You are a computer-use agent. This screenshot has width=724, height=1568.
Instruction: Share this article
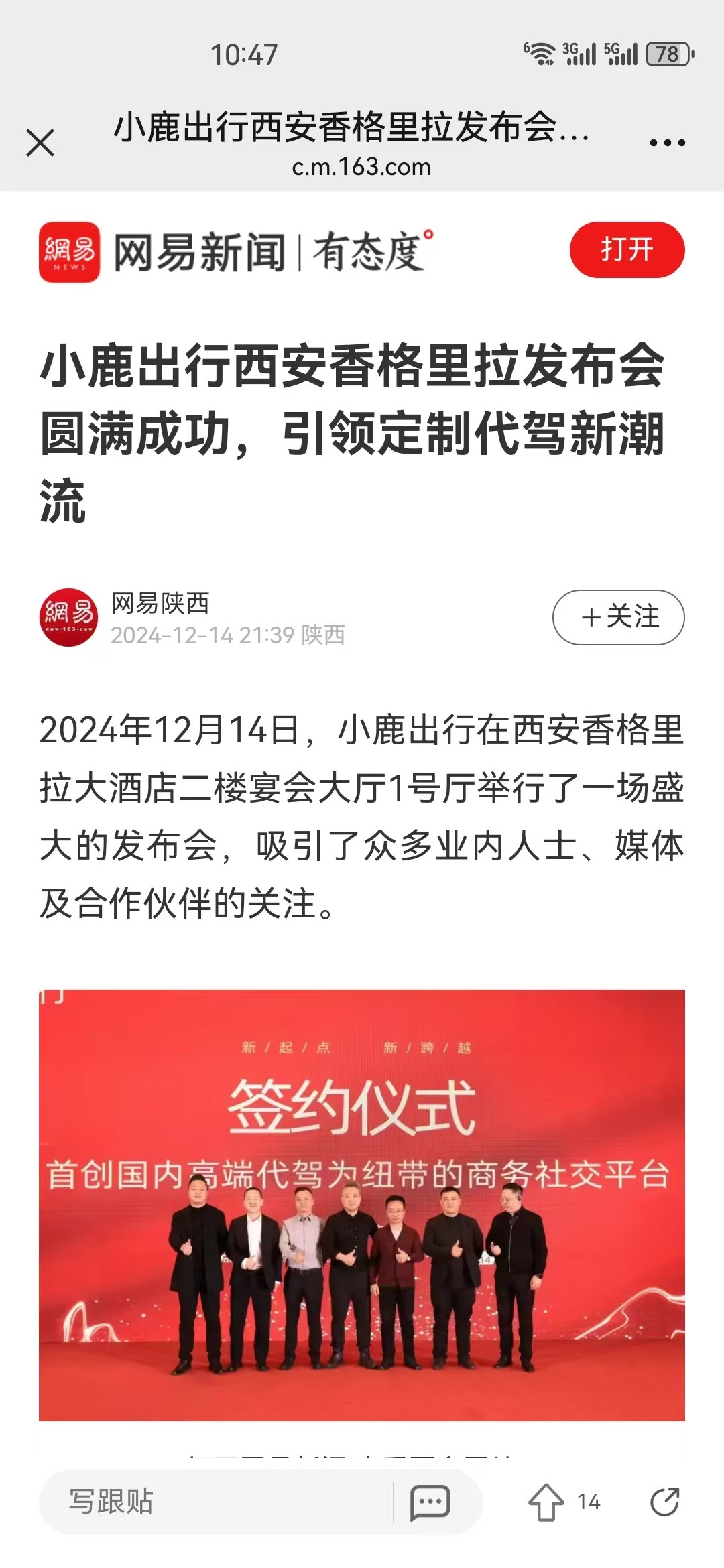tap(664, 1502)
